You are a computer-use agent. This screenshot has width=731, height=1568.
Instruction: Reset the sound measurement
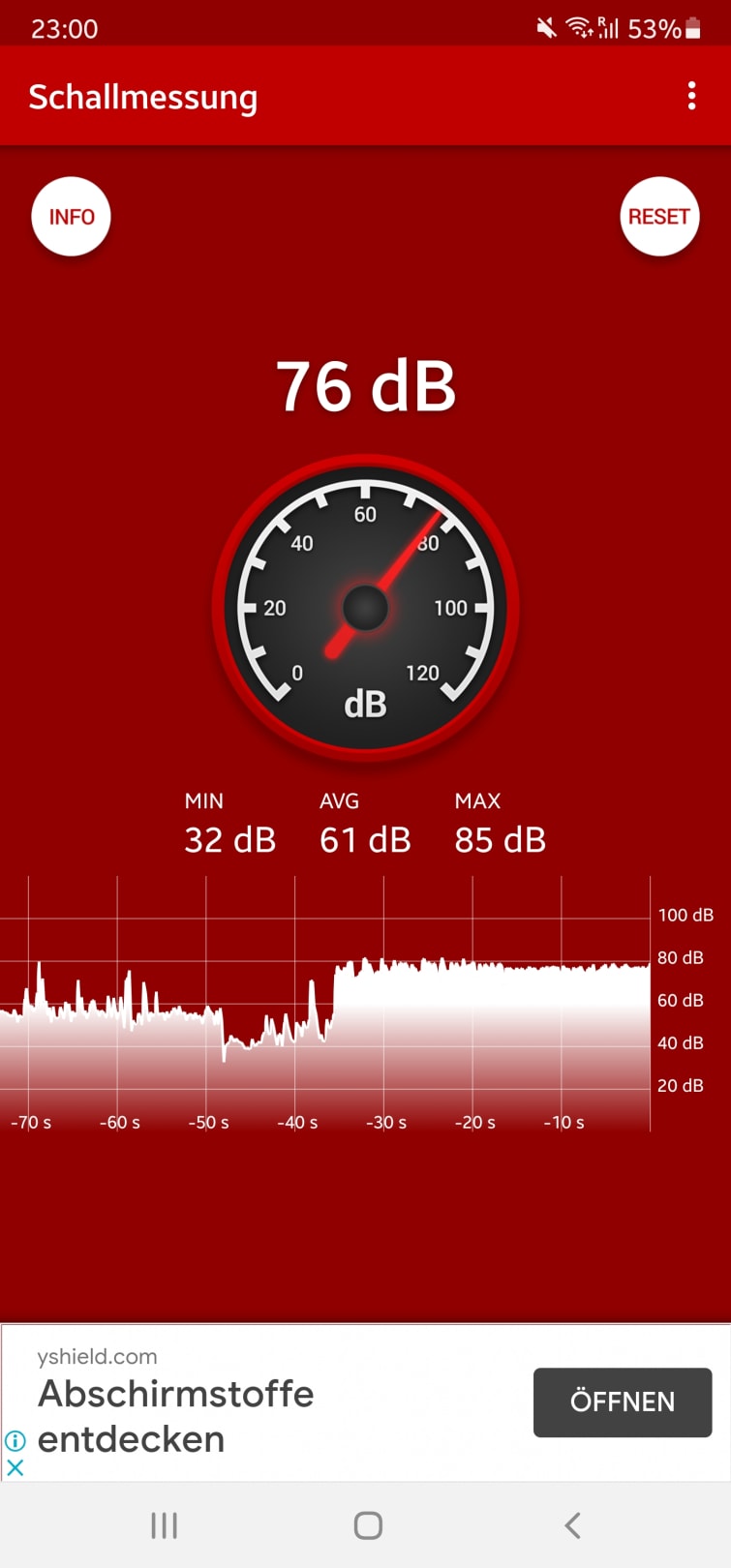658,217
